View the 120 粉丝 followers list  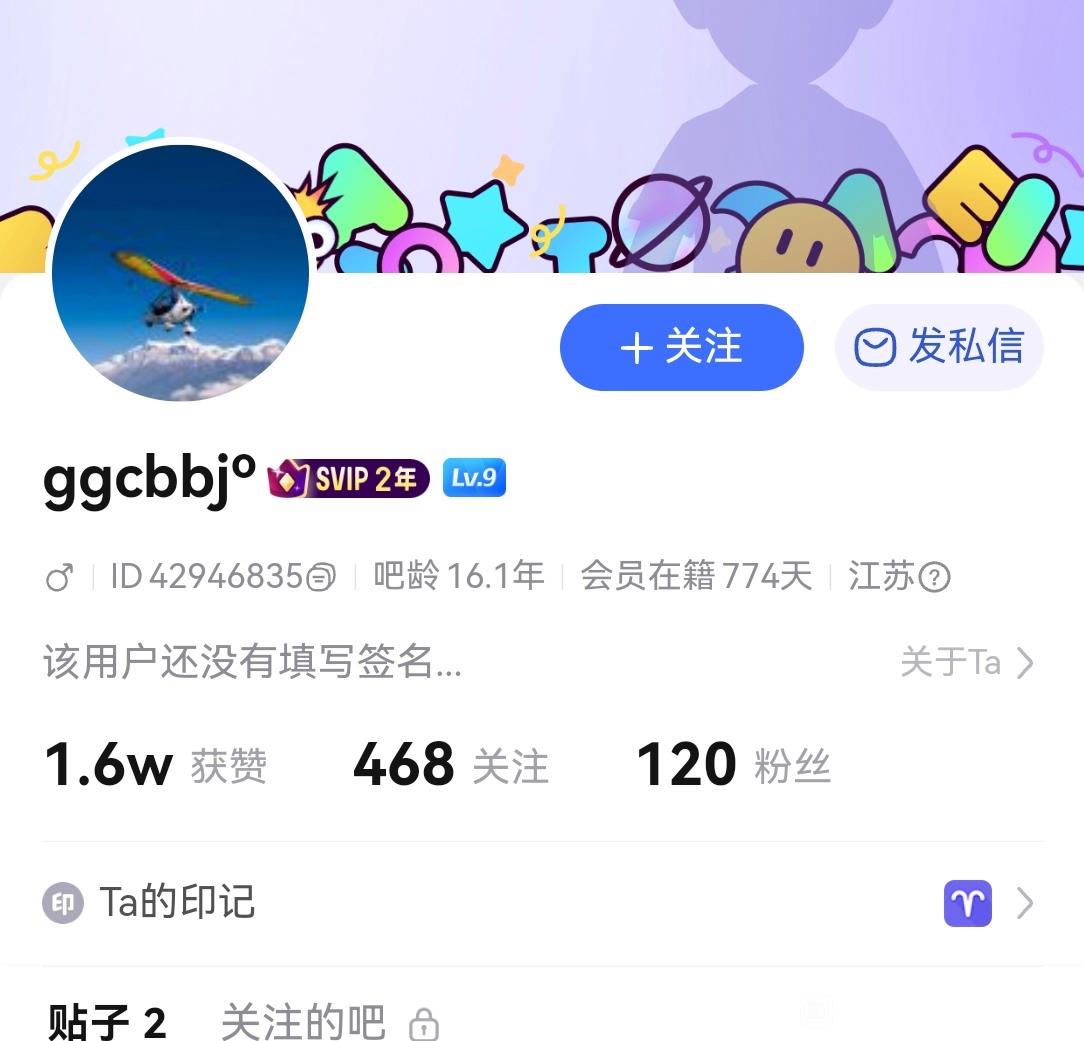(x=733, y=766)
